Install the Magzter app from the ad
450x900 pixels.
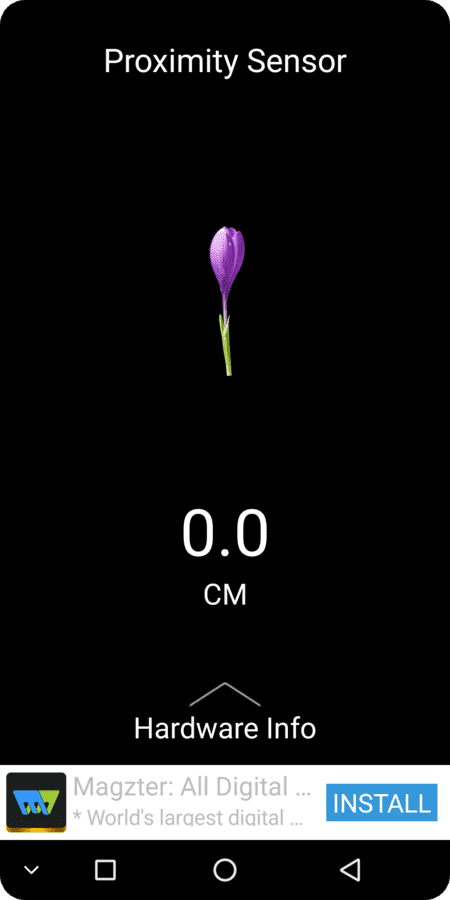click(x=382, y=802)
